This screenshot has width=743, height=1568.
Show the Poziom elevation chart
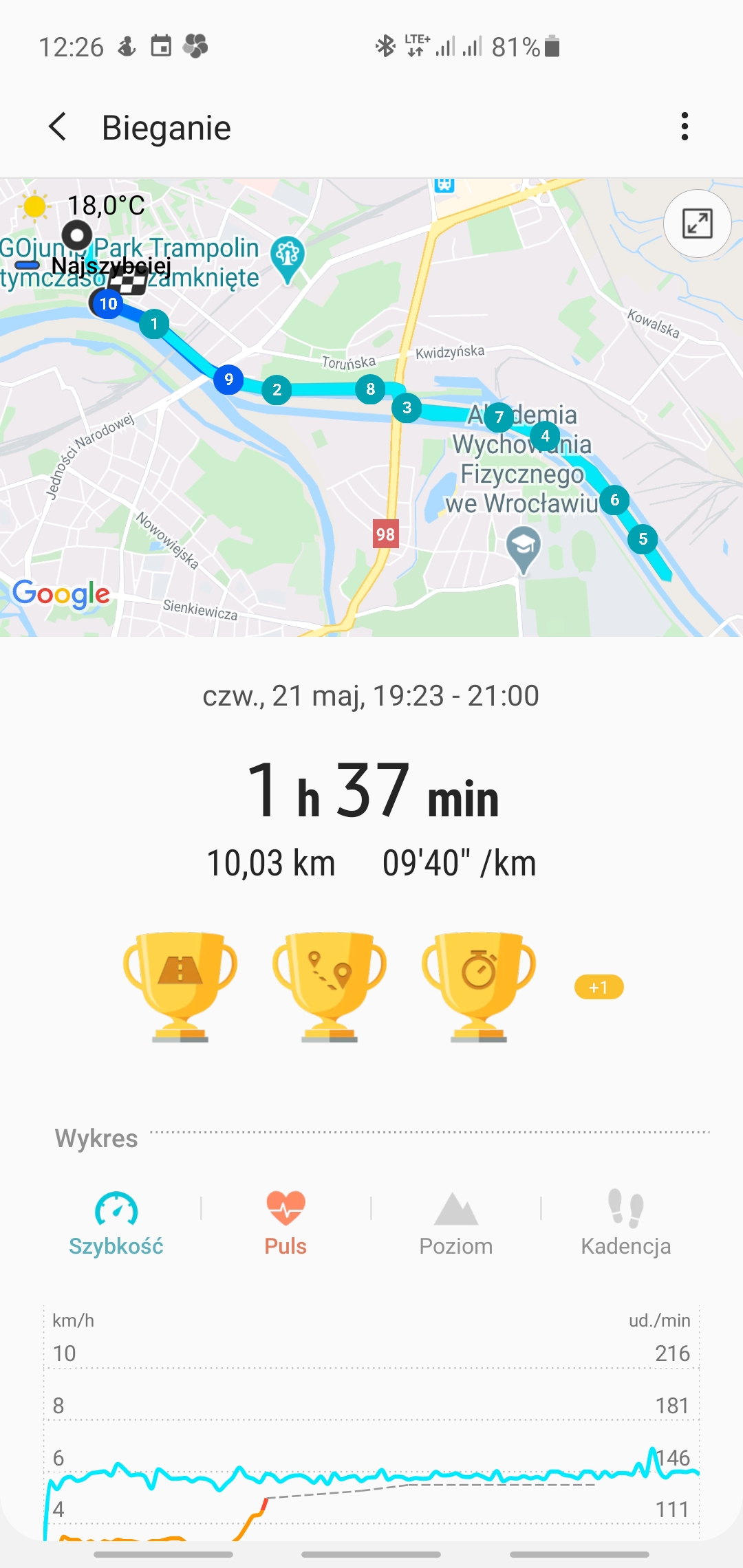coord(455,1223)
